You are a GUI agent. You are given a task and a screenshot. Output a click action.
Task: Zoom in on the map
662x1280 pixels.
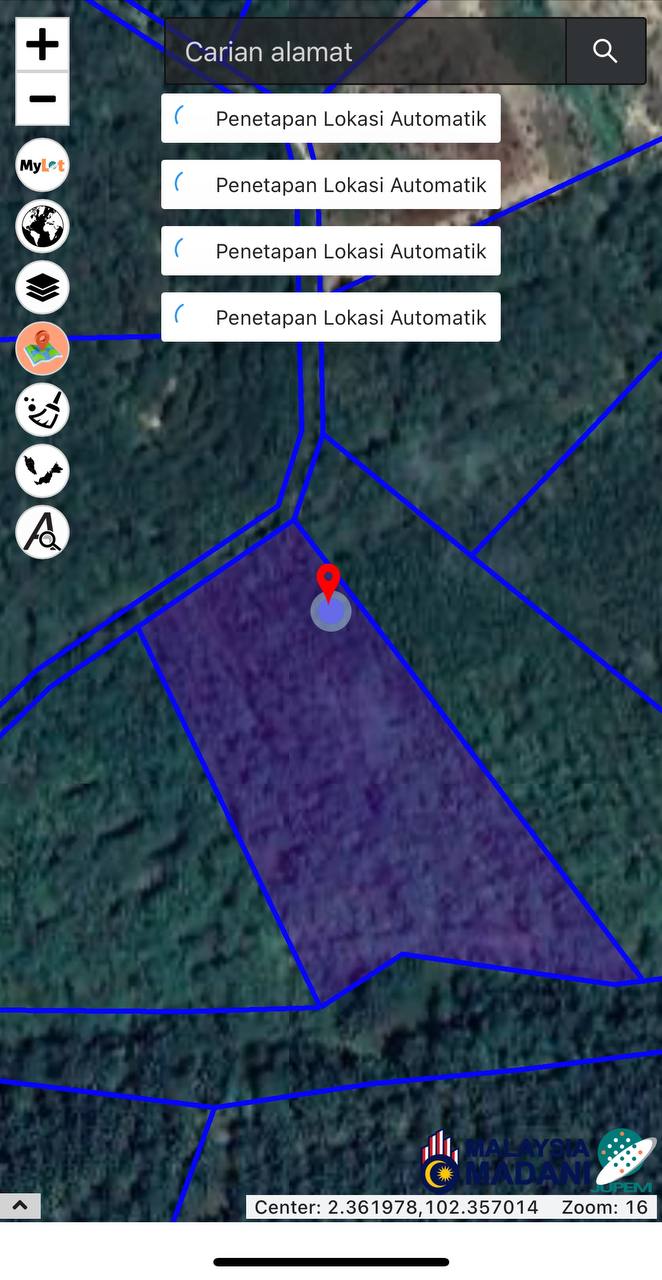[x=42, y=45]
